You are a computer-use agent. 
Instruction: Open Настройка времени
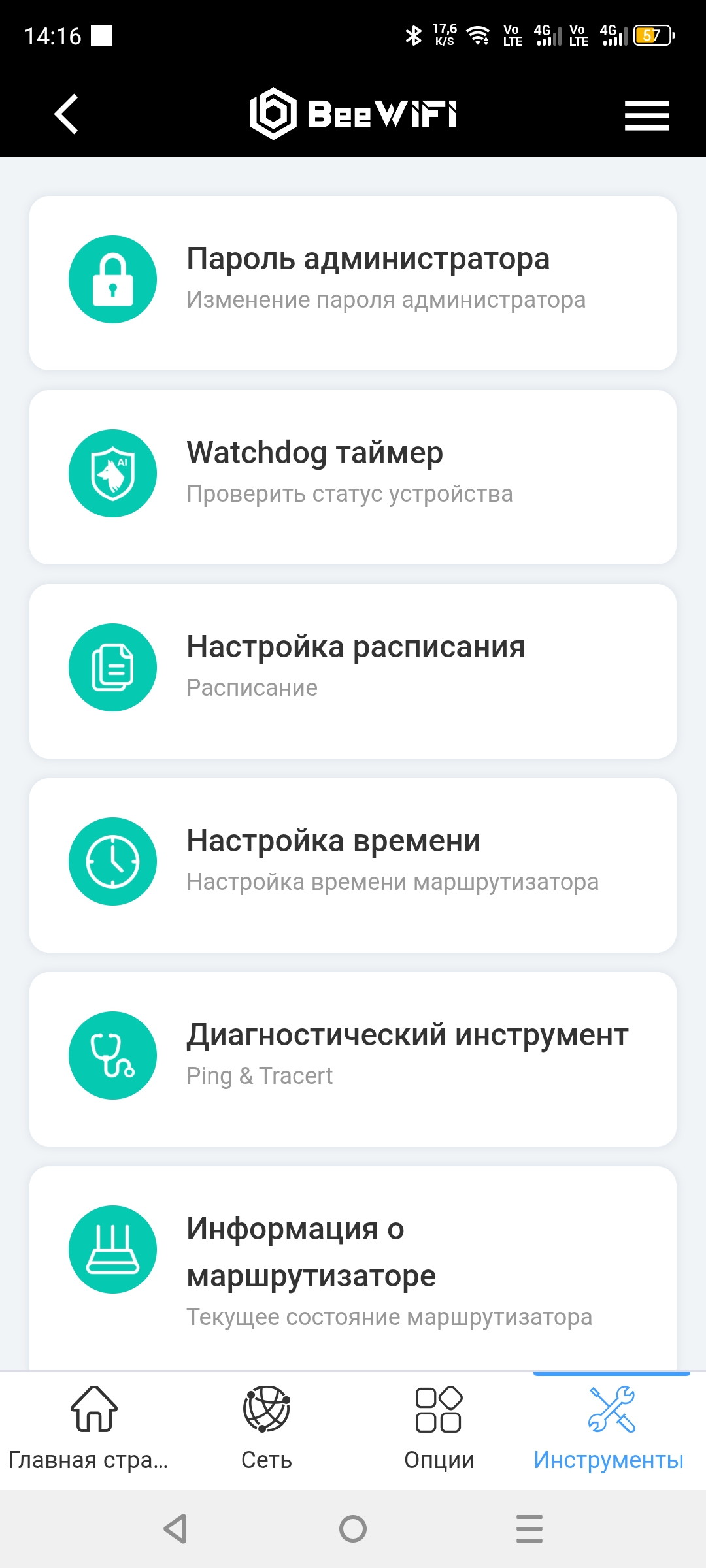pos(353,865)
